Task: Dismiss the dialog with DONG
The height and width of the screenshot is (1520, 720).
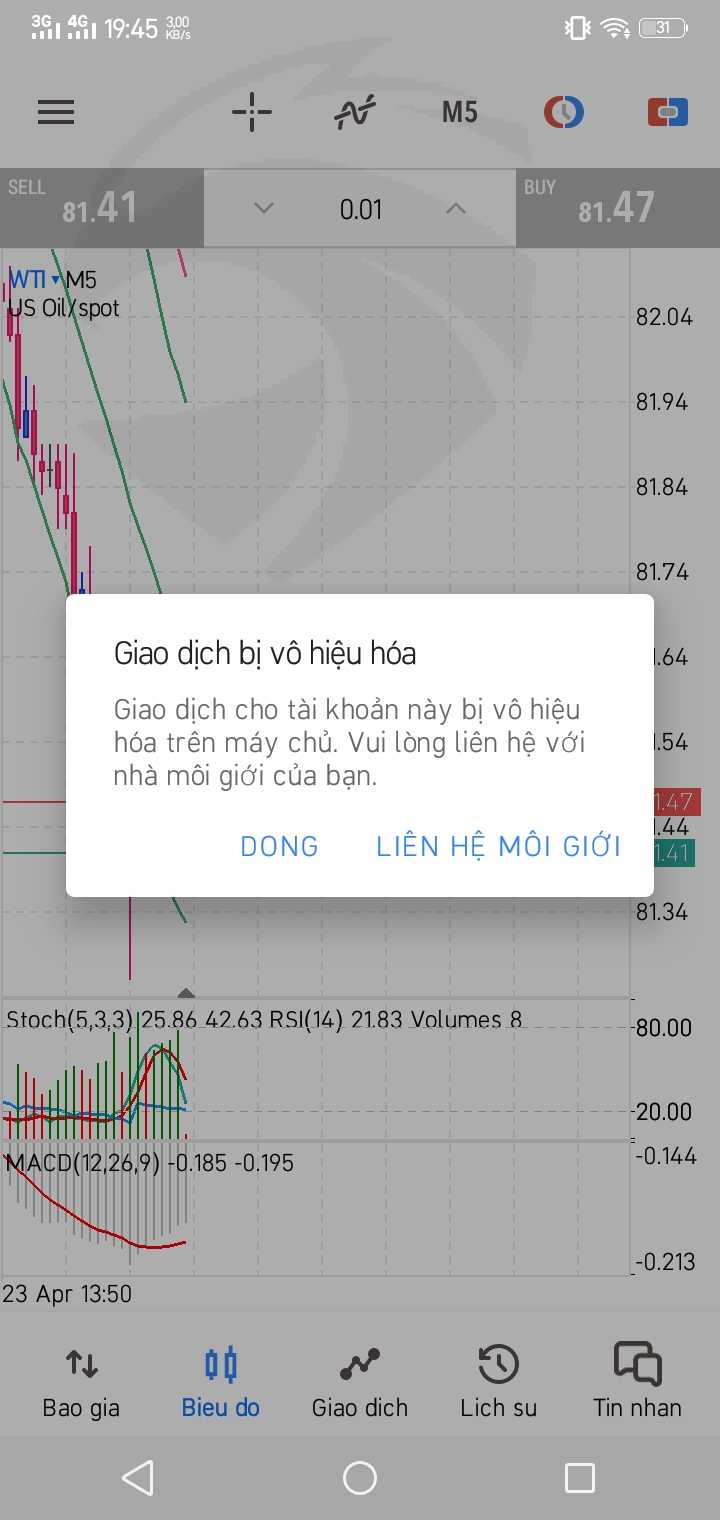Action: [x=279, y=846]
